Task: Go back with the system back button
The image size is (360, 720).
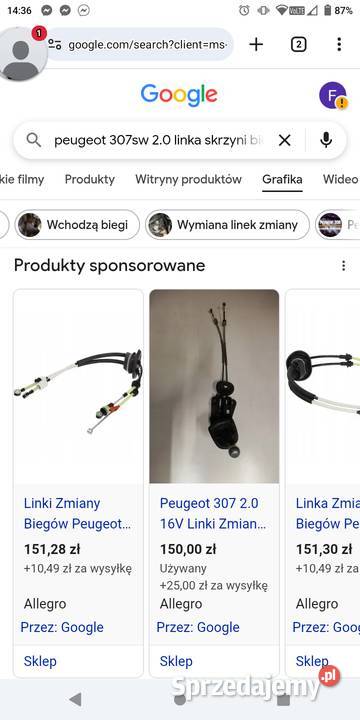Action: pyautogui.click(x=75, y=700)
